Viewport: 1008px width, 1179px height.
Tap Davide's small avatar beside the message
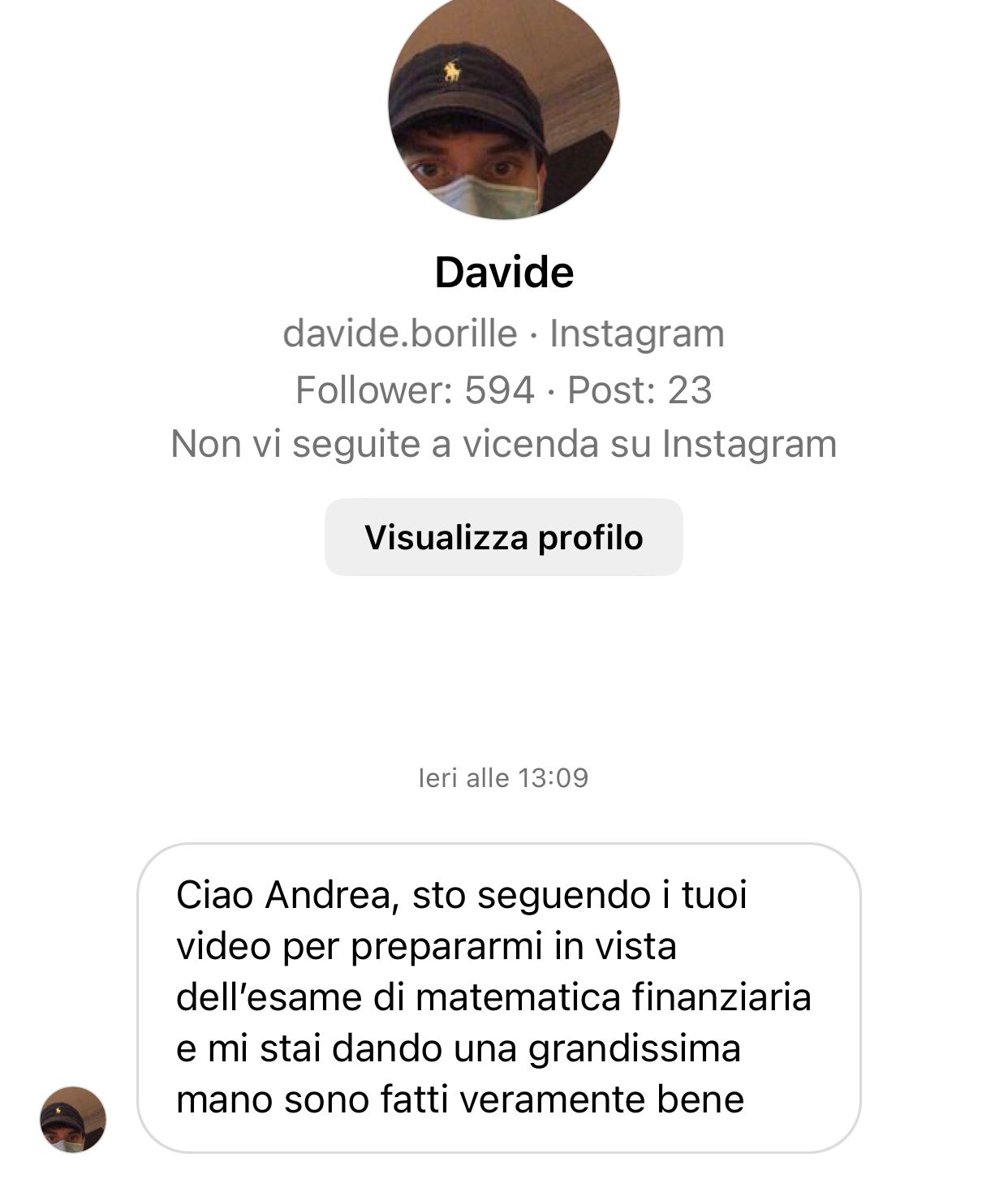73,1120
